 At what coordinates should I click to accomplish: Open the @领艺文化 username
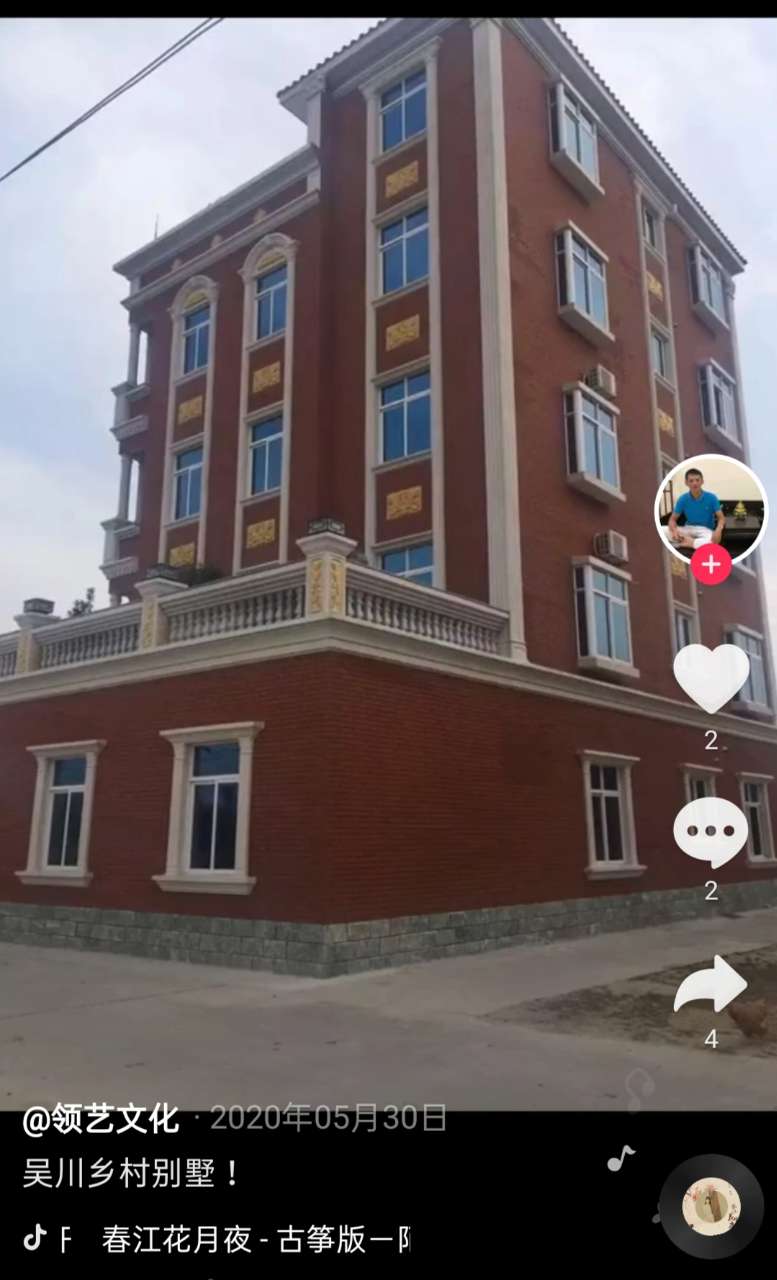101,1119
